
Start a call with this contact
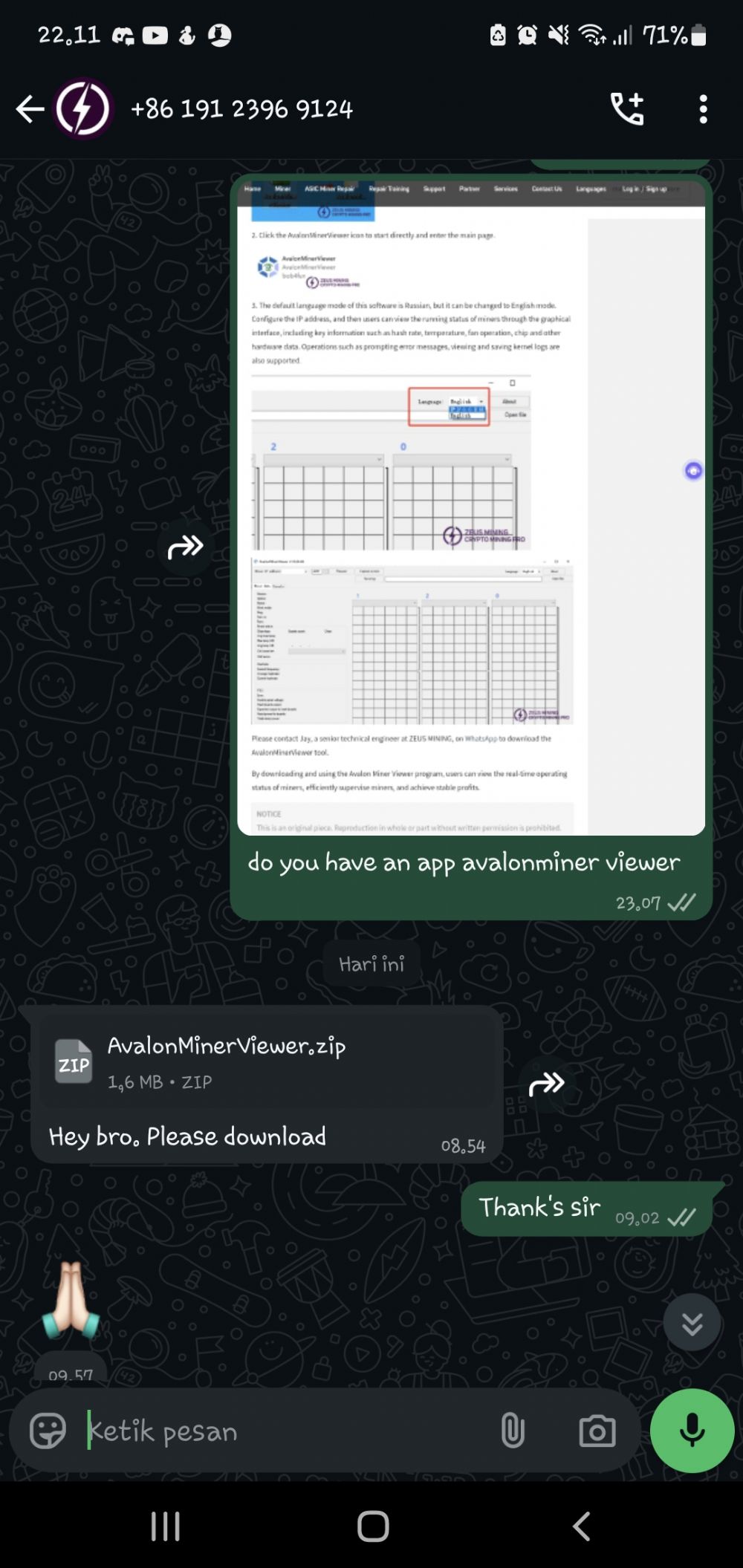pyautogui.click(x=627, y=109)
